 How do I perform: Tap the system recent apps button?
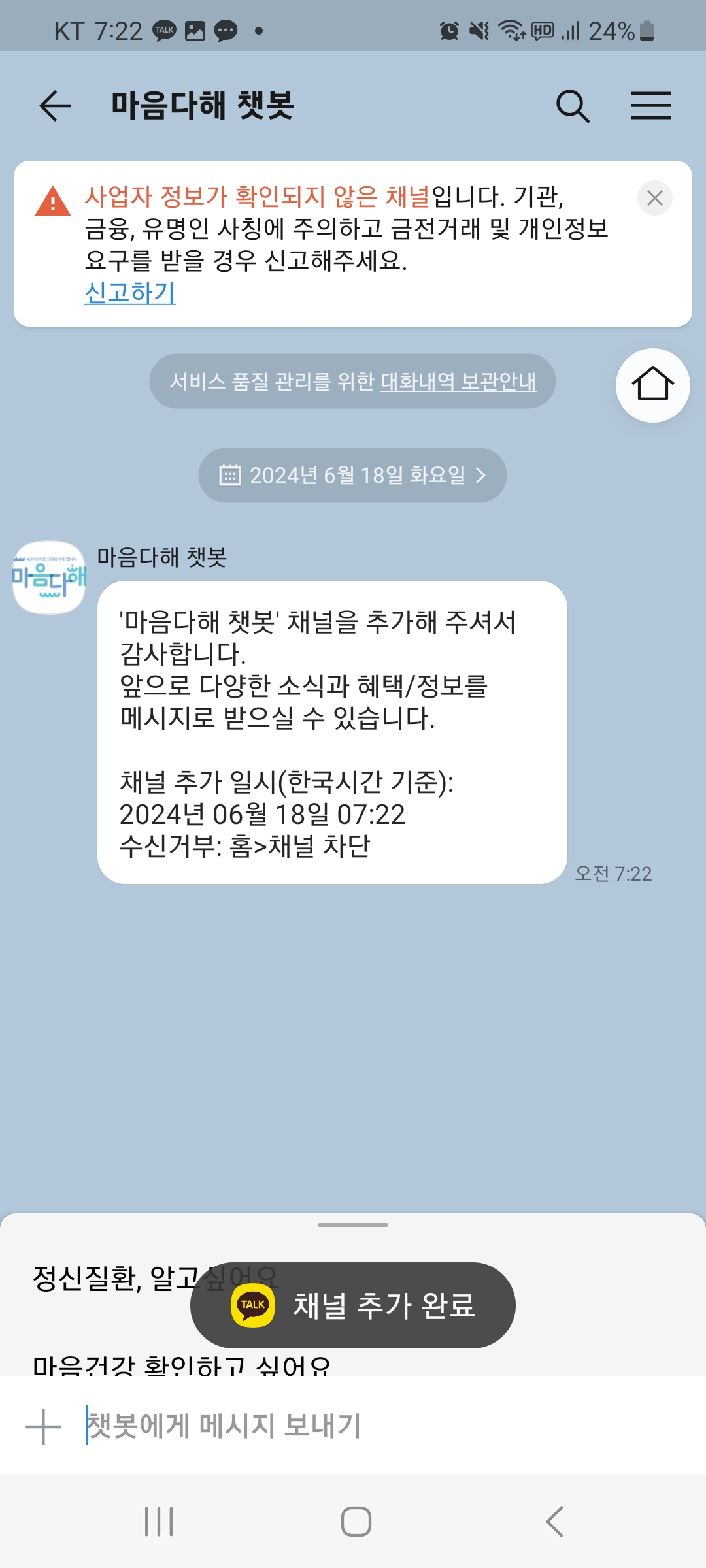coord(159,1522)
